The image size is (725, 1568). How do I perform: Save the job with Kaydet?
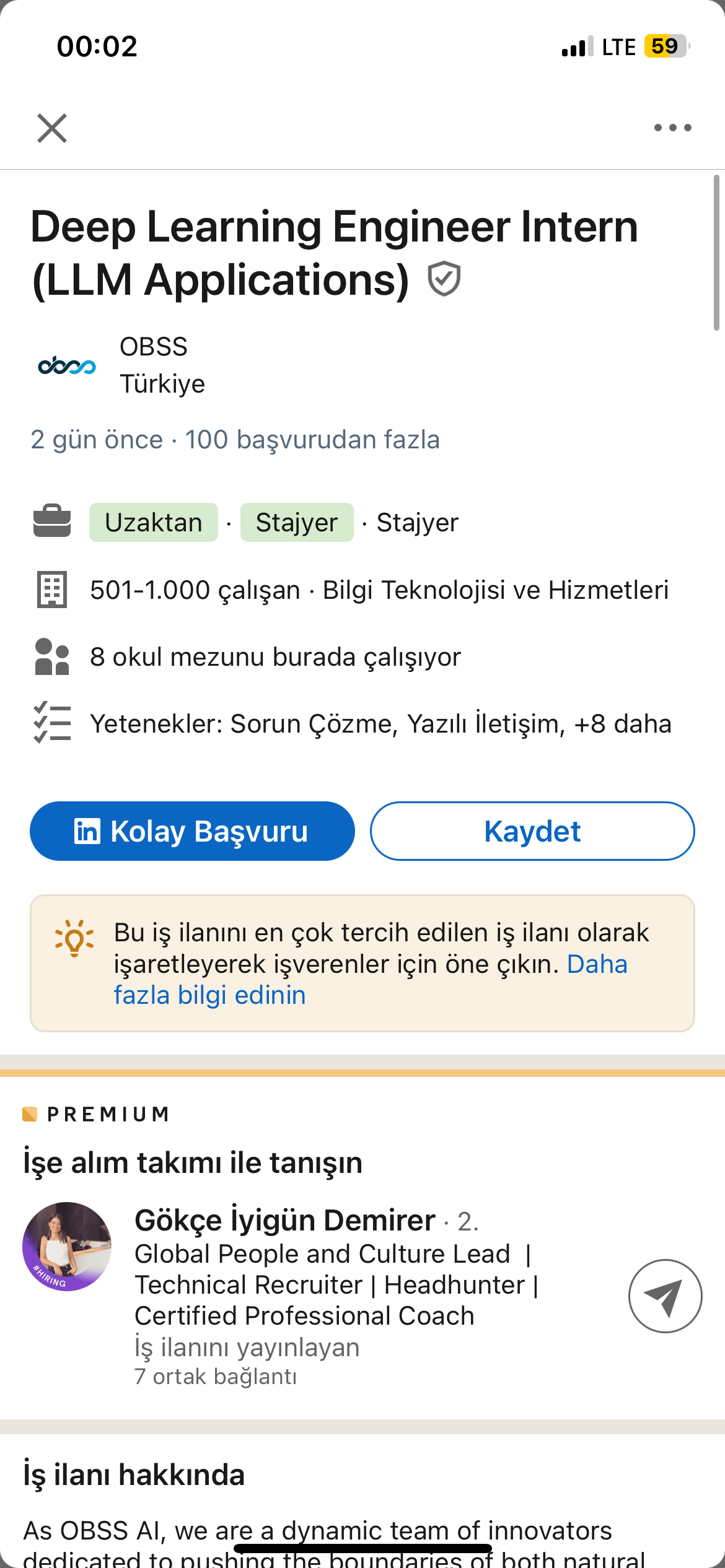coord(532,831)
